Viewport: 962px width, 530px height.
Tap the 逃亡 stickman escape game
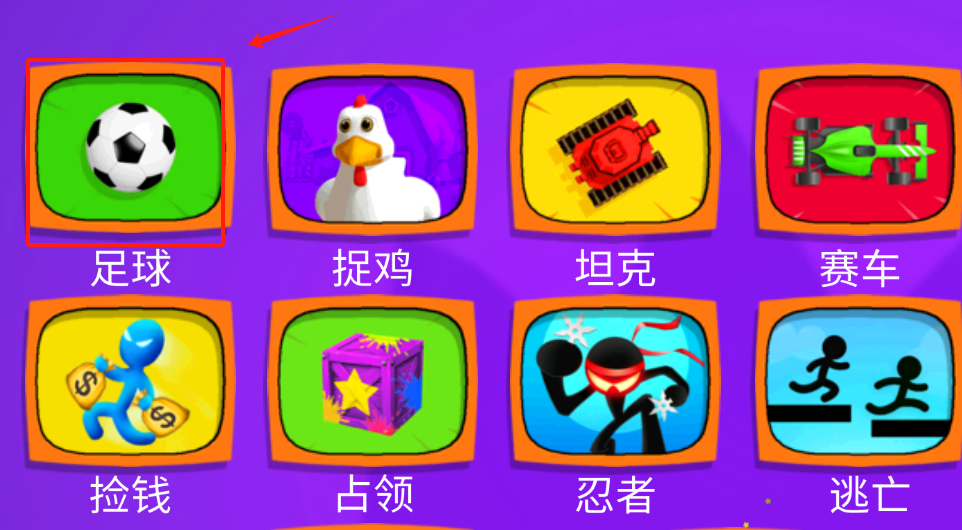point(859,385)
